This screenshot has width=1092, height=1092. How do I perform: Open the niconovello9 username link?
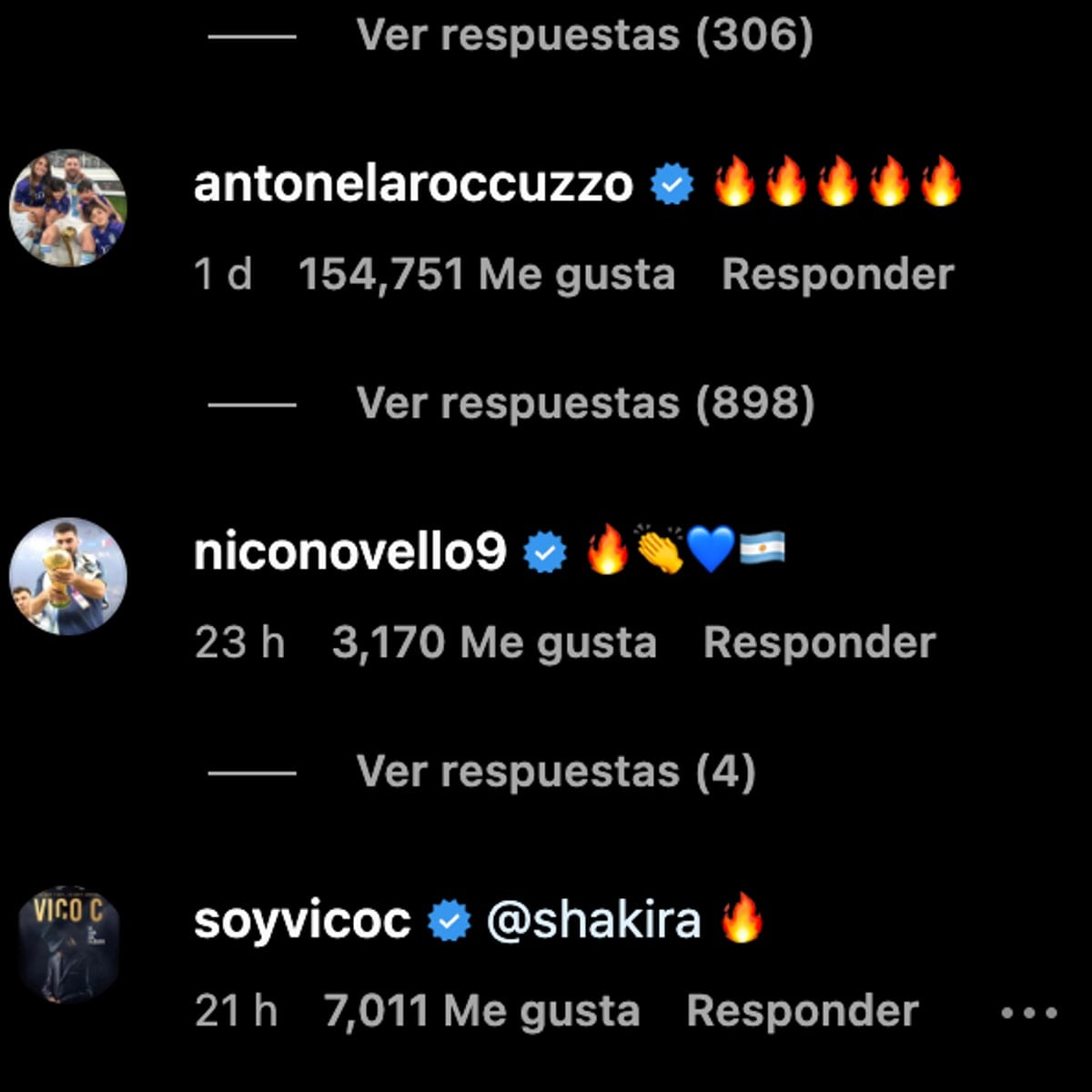click(349, 552)
